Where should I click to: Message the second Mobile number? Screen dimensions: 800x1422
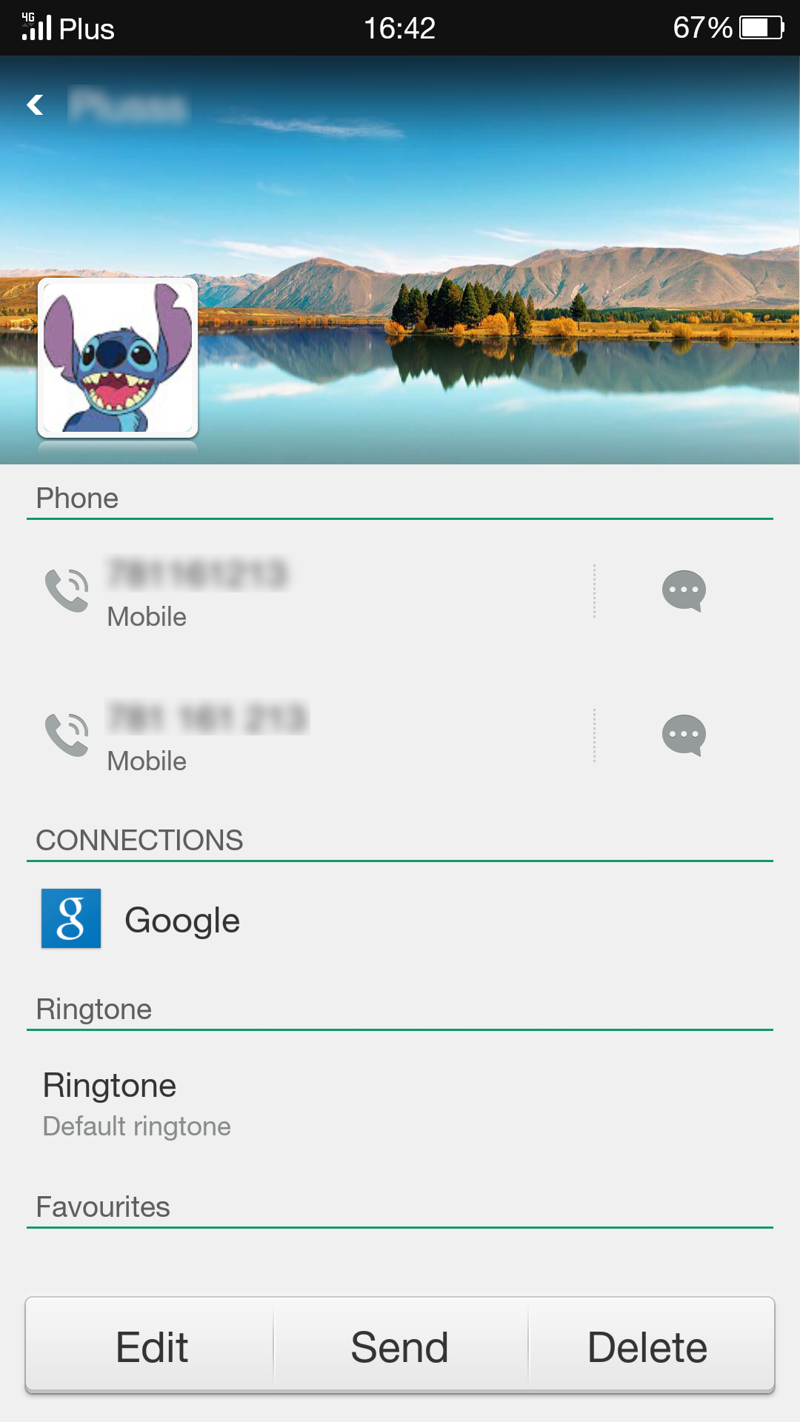click(684, 735)
